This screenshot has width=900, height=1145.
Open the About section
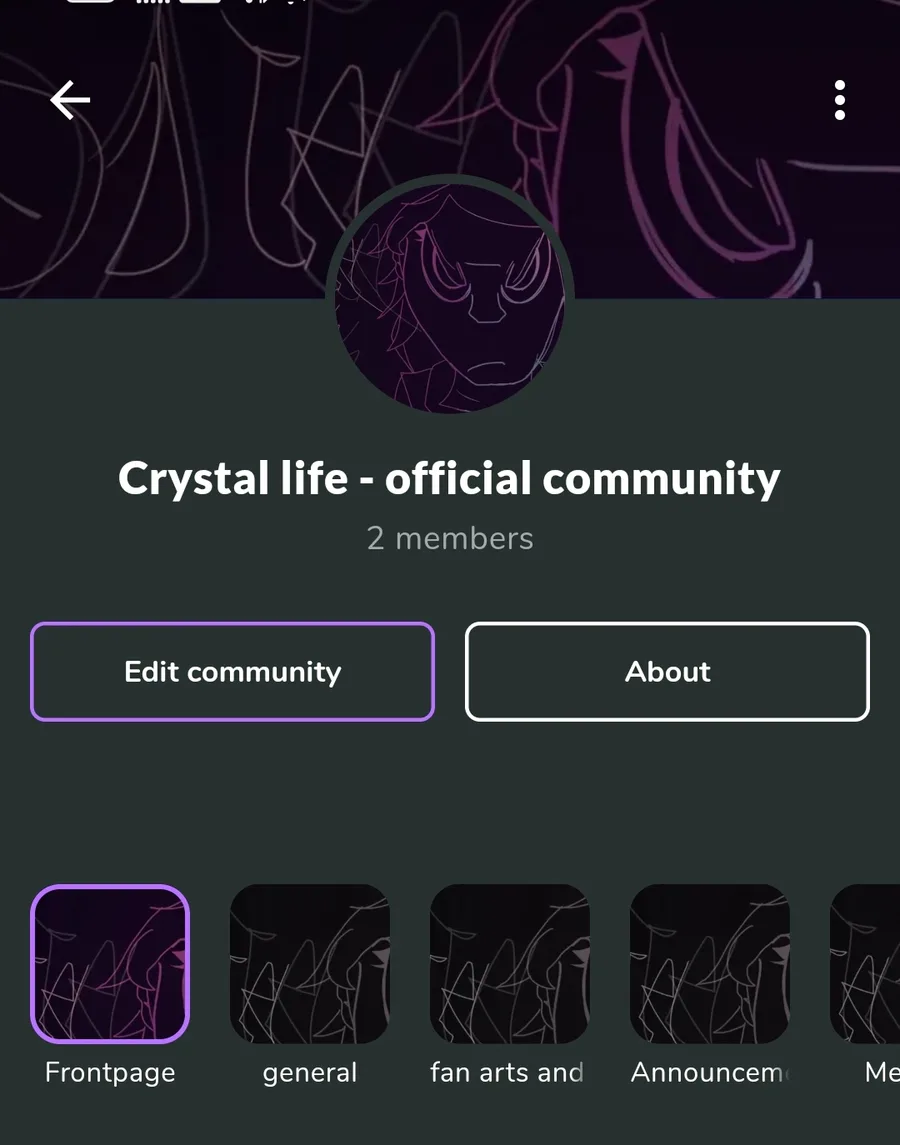point(667,671)
